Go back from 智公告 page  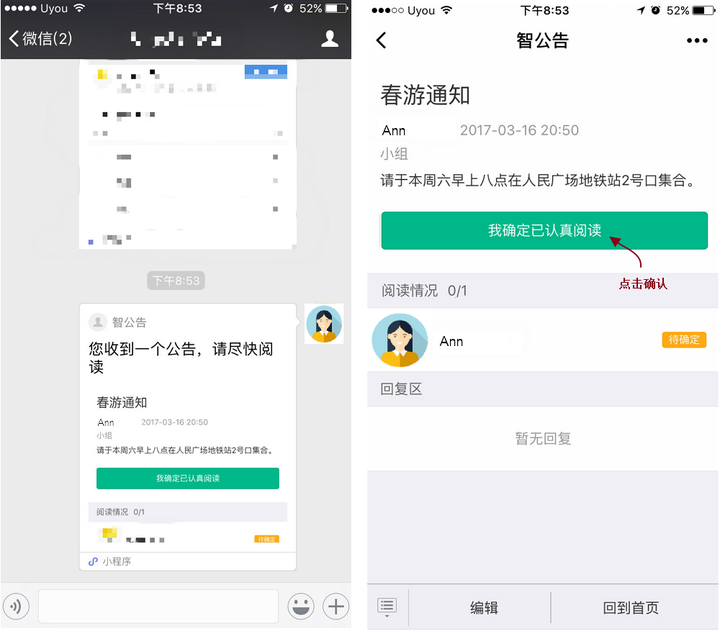click(x=382, y=40)
